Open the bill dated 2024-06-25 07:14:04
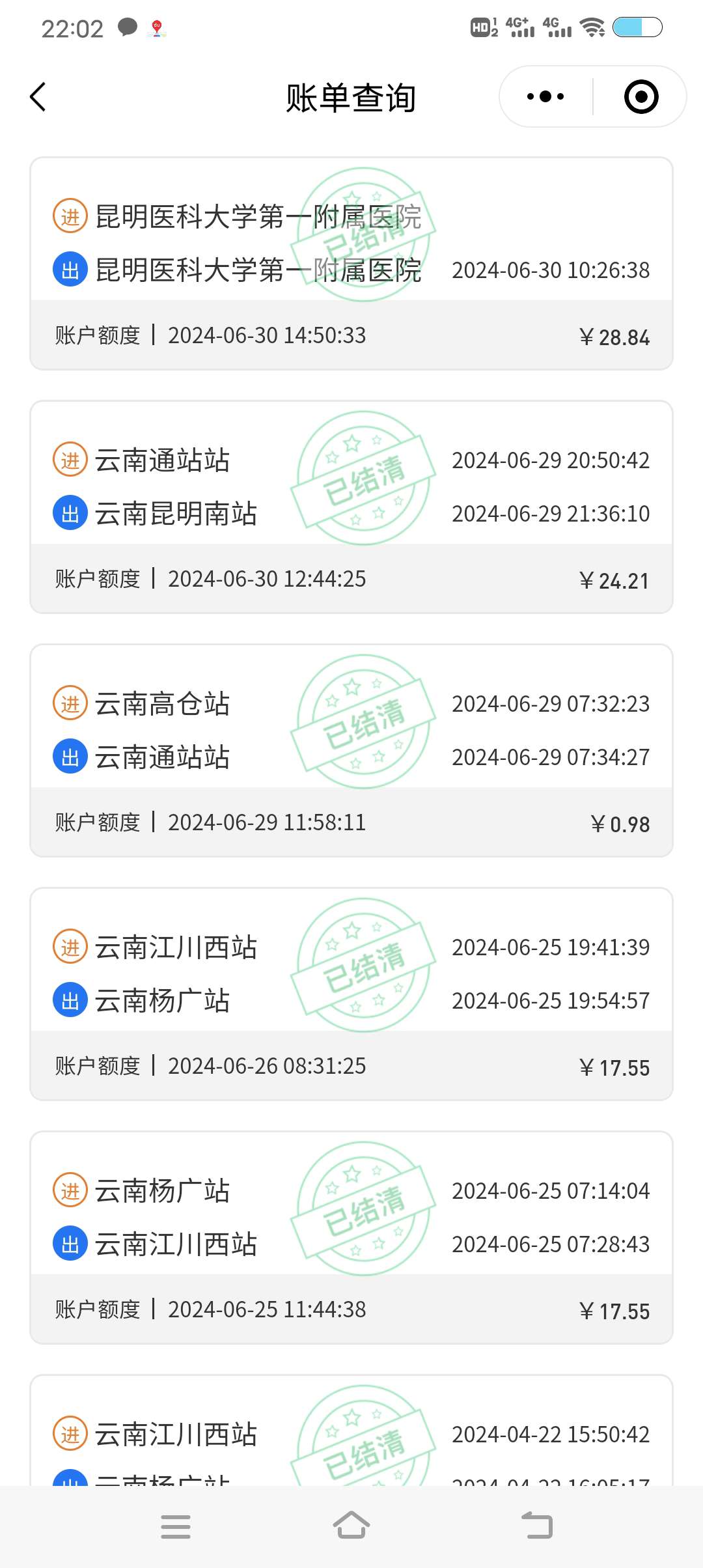The image size is (703, 1568). pos(351,1238)
